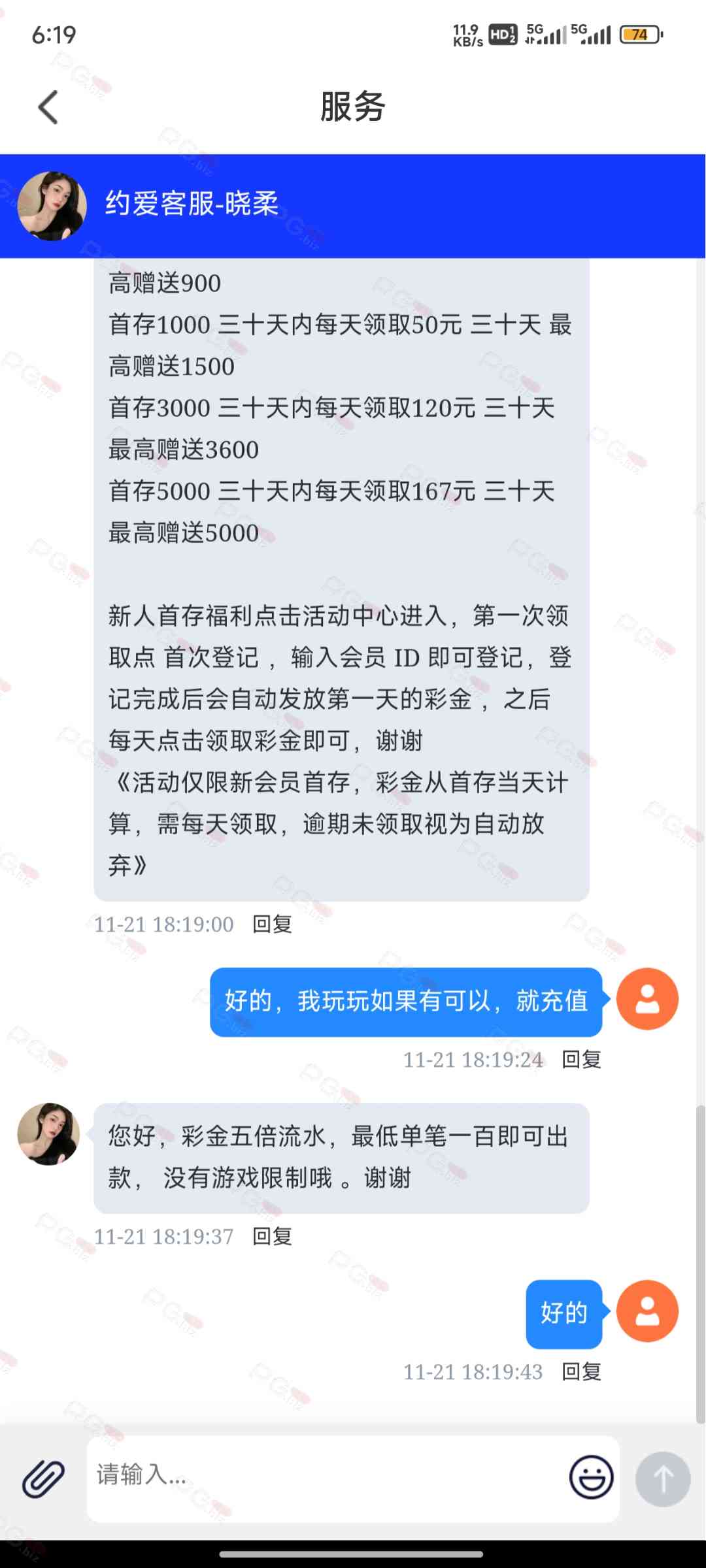Tap the send arrow button

point(663,1478)
